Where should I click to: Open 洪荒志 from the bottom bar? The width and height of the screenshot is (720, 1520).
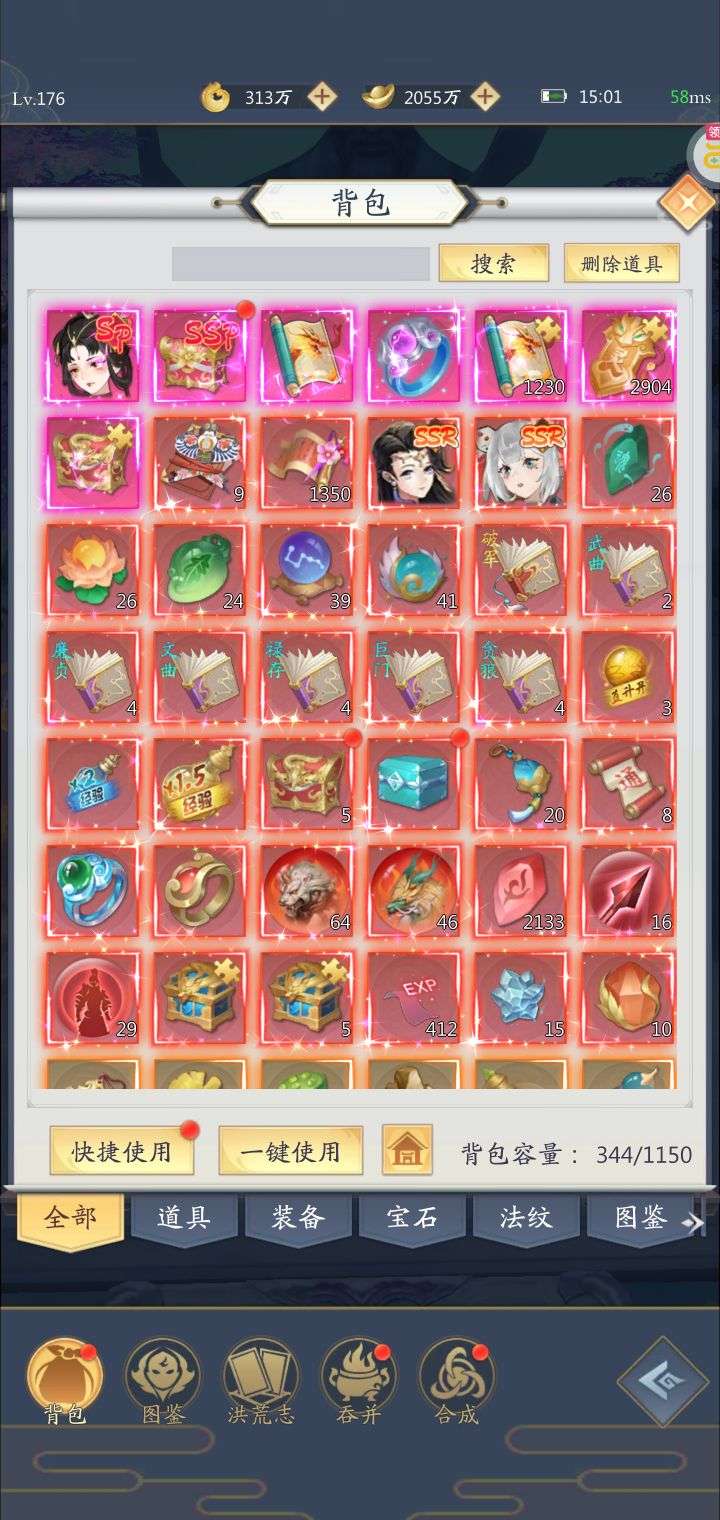pyautogui.click(x=261, y=1382)
